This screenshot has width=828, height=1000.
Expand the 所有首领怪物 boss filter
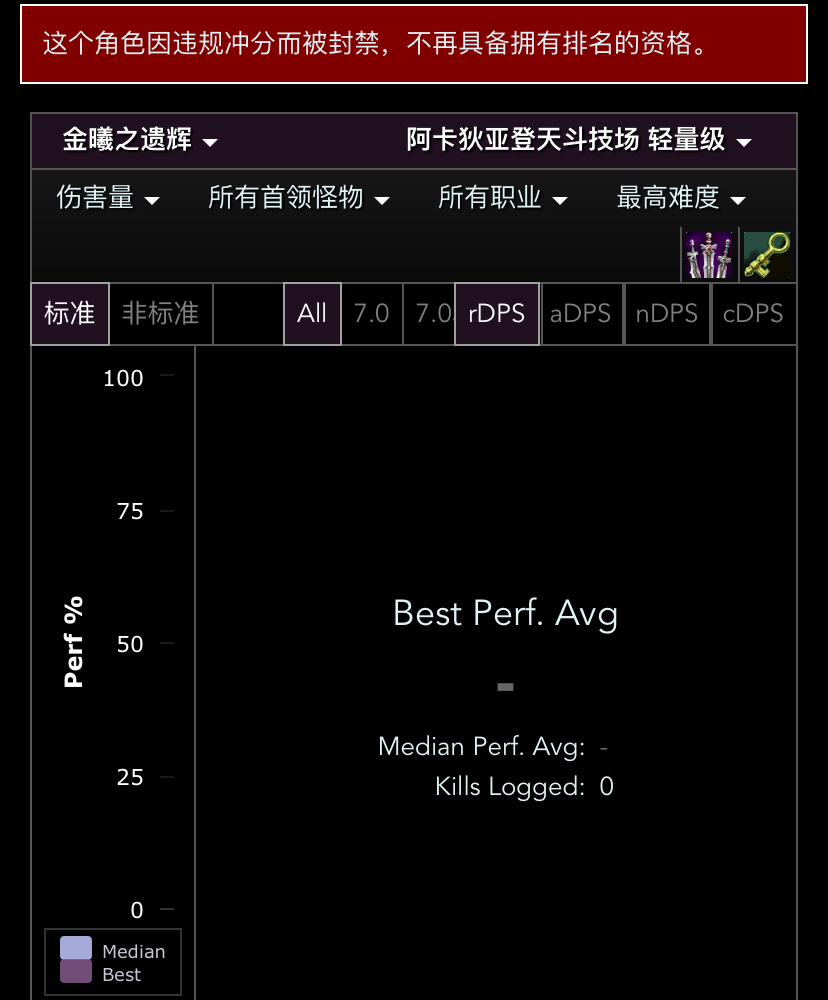coord(298,198)
